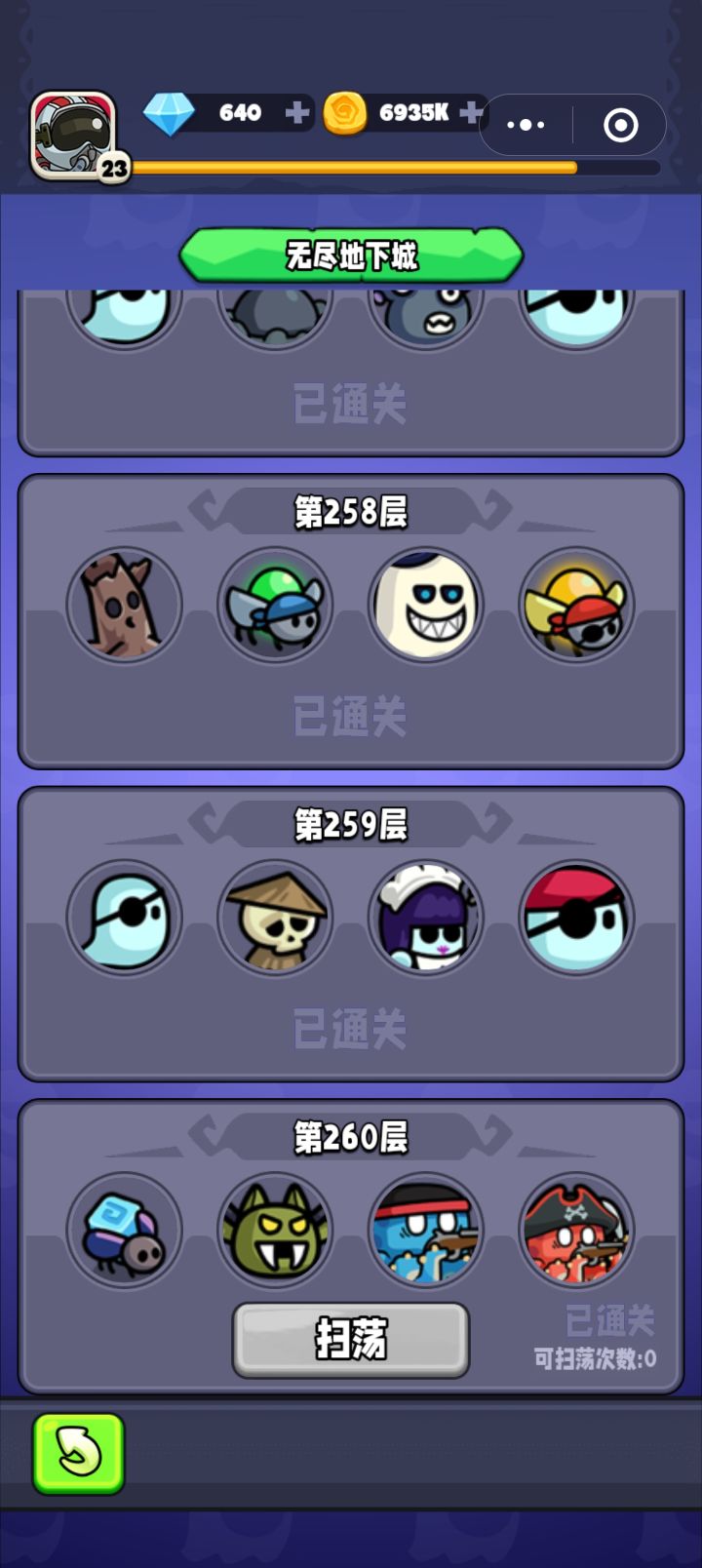Select the tree monster portrait on floor 258

[124, 605]
